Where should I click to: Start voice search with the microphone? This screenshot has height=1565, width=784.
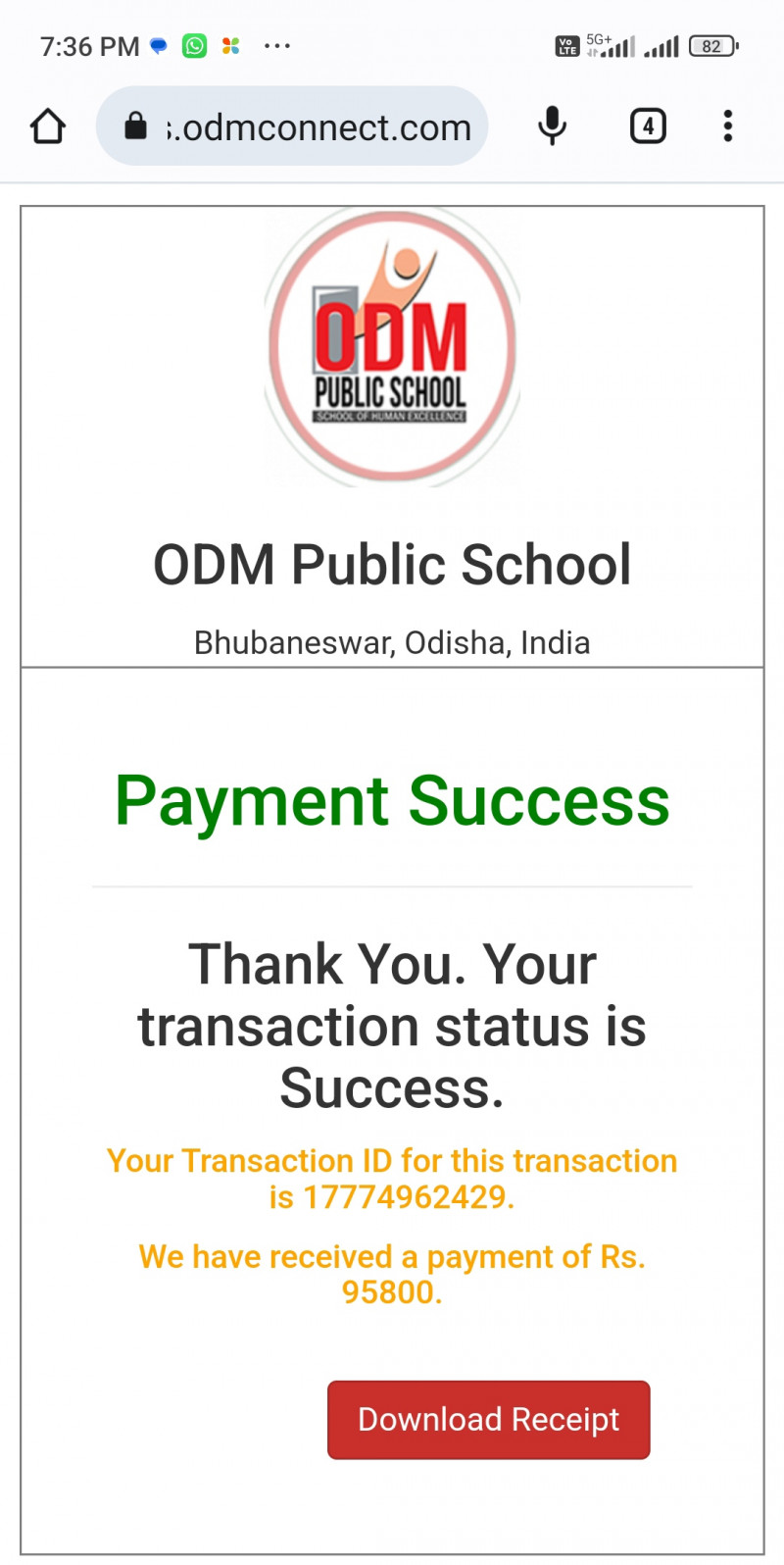pos(553,126)
